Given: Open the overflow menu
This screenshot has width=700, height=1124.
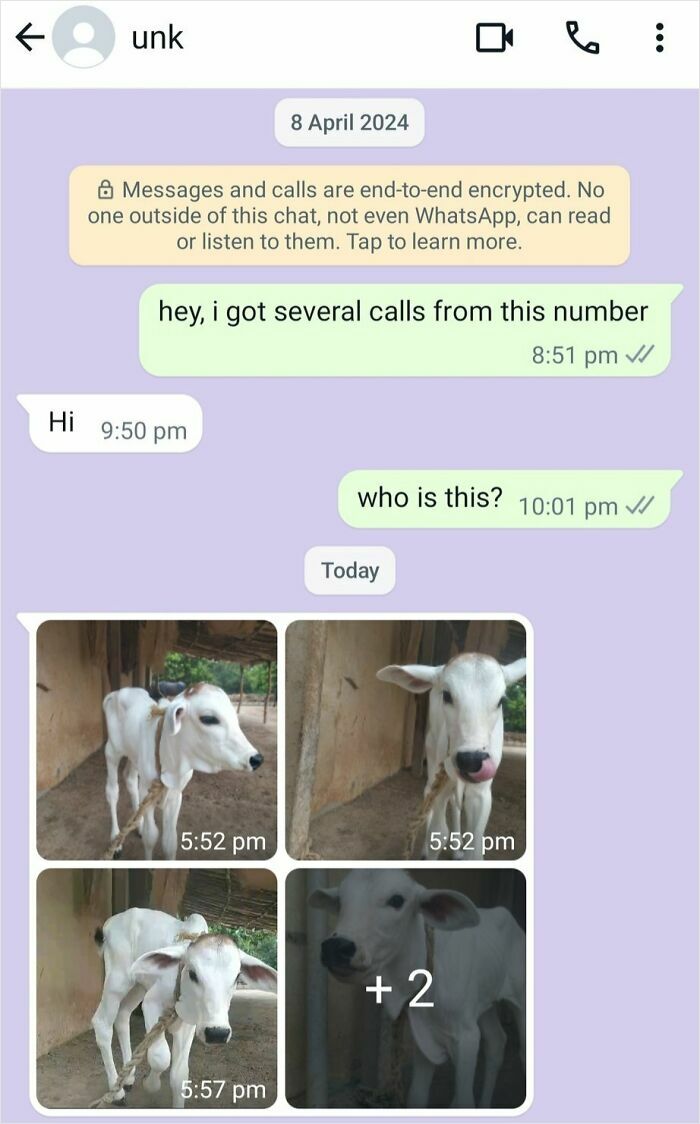Looking at the screenshot, I should click(x=659, y=38).
